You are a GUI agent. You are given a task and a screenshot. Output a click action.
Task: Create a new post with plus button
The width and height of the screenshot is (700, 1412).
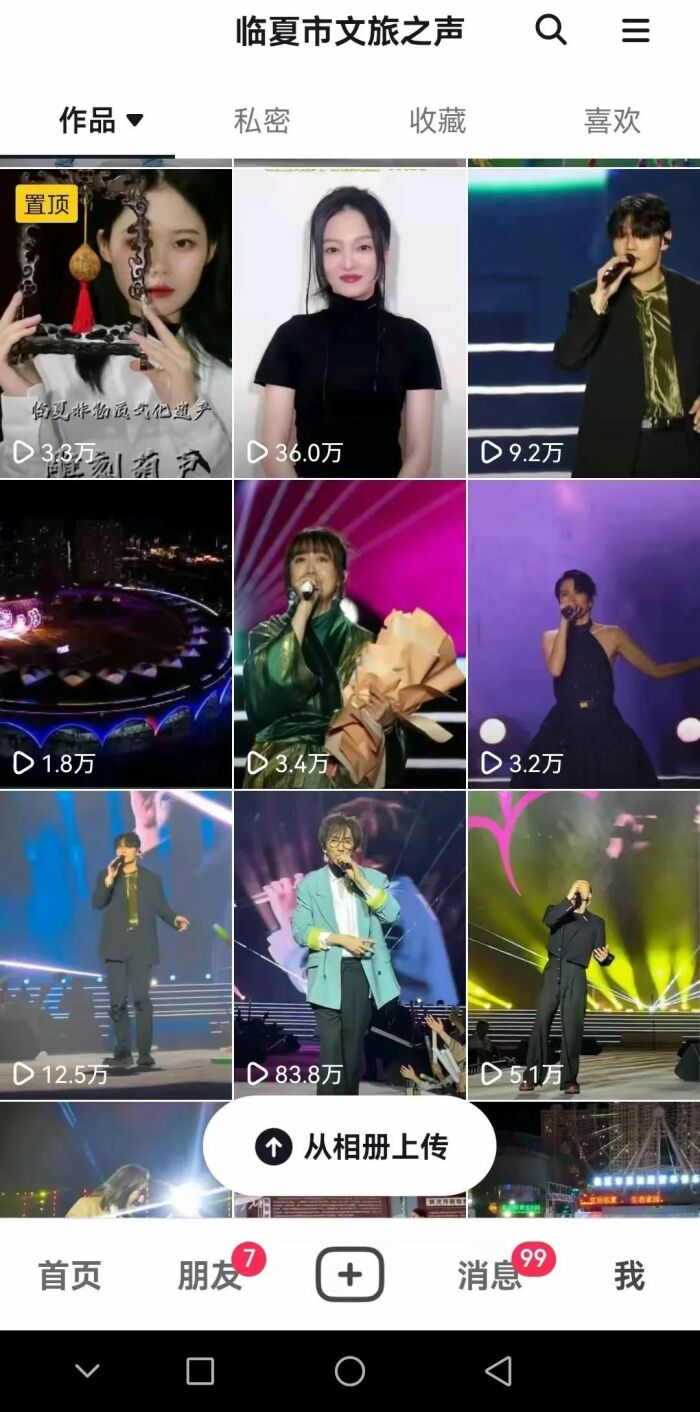tap(350, 1275)
